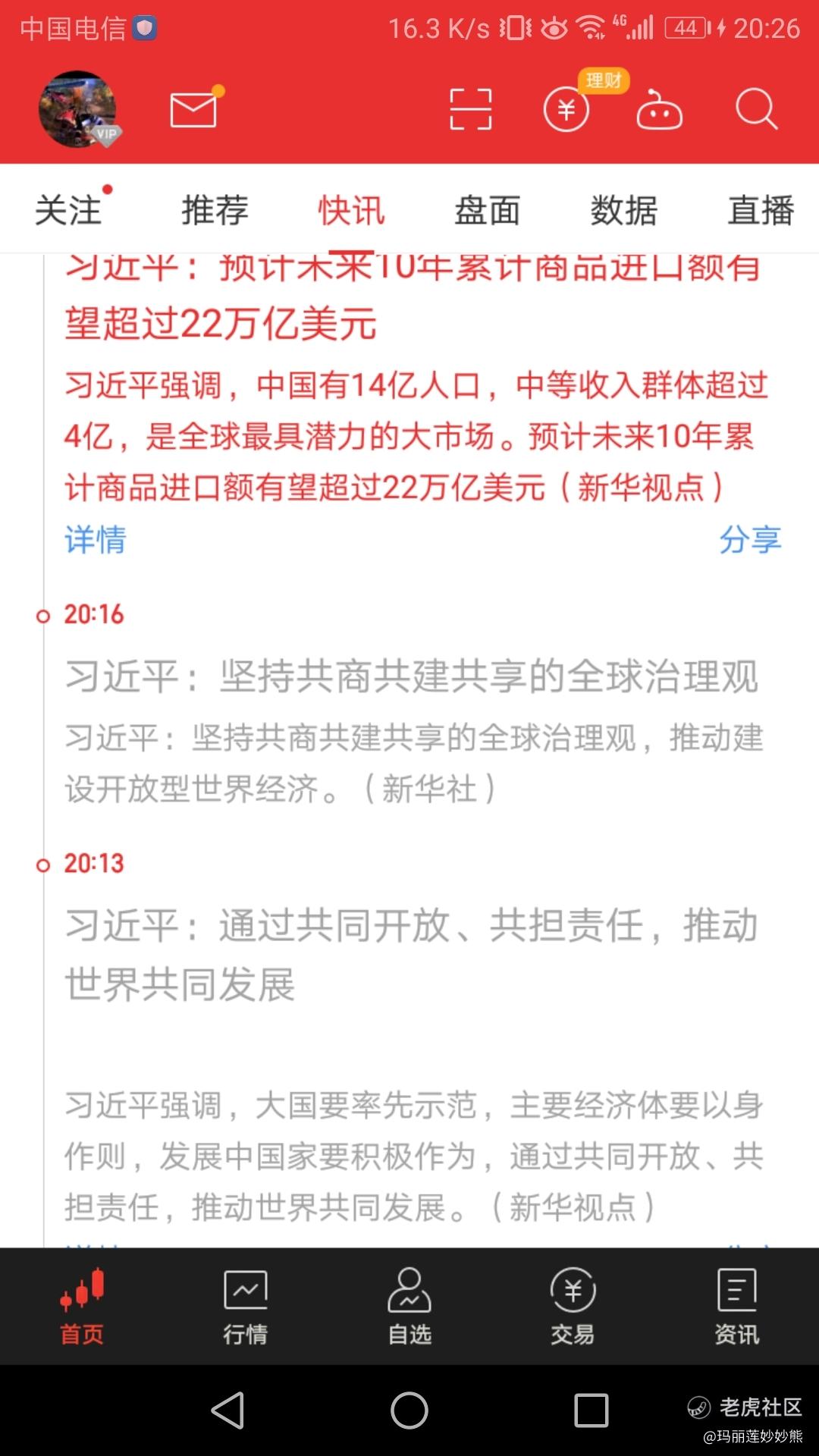The height and width of the screenshot is (1456, 819).
Task: Switch to the 关注 tab
Action: tap(68, 209)
